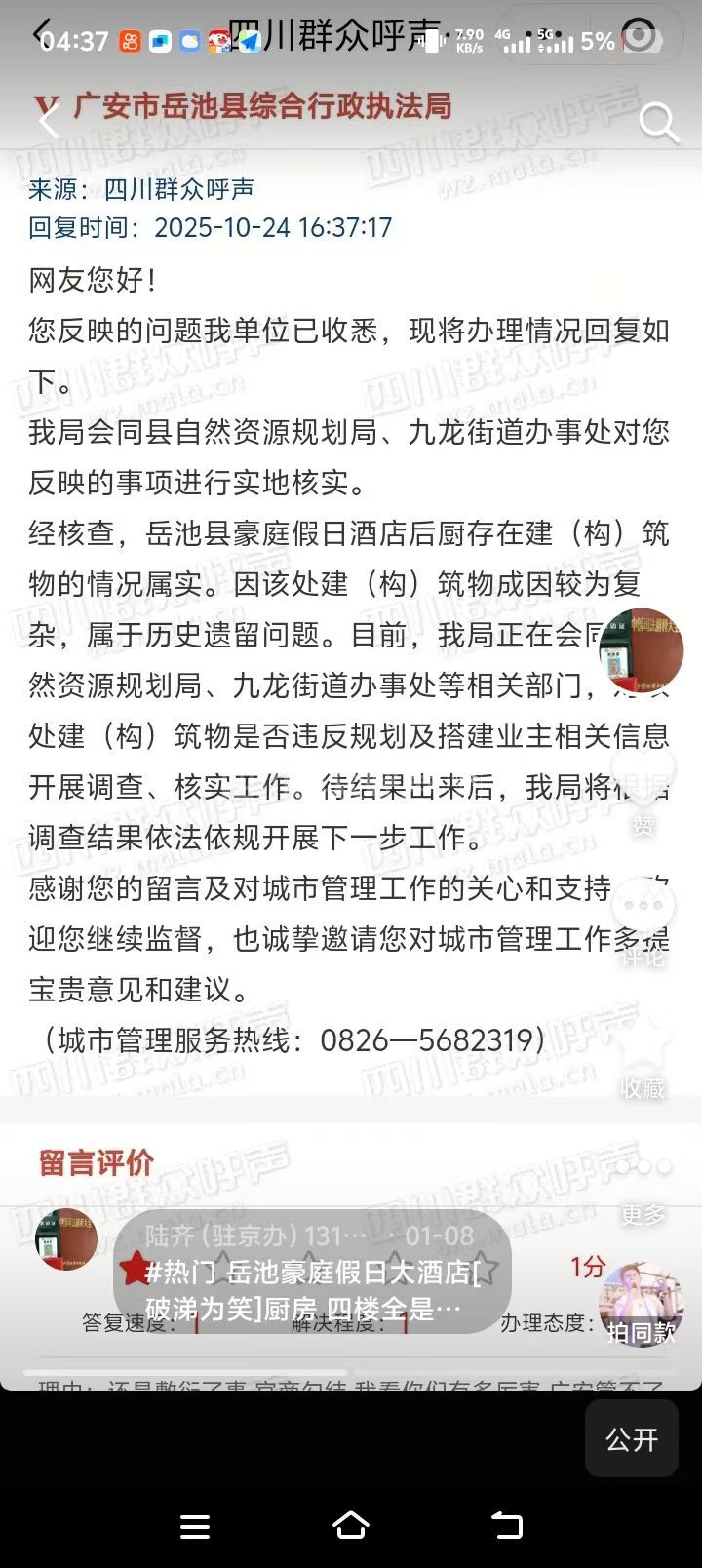This screenshot has height=1568, width=702.
Task: Open the system recent apps menu
Action: [x=195, y=1526]
